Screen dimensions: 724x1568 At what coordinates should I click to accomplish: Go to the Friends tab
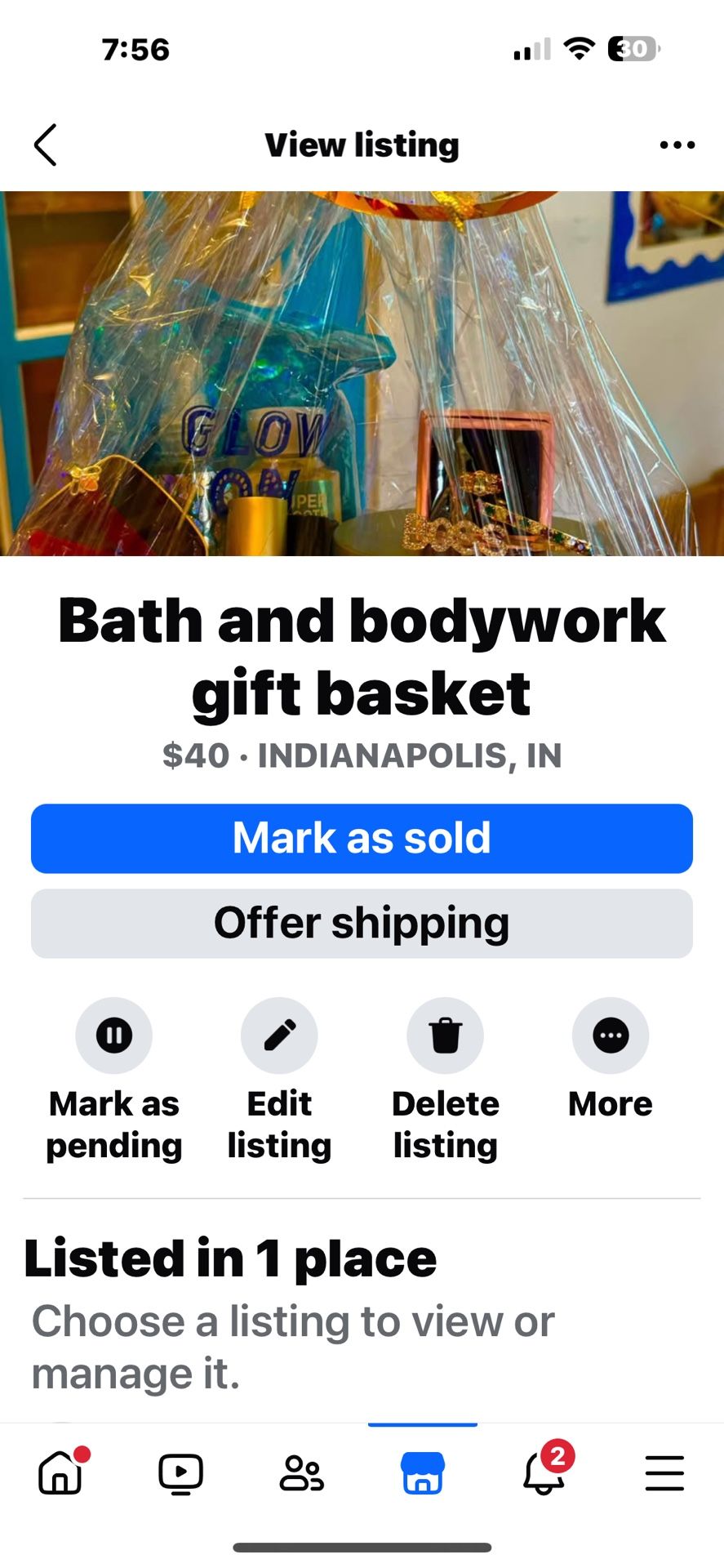(x=301, y=1473)
